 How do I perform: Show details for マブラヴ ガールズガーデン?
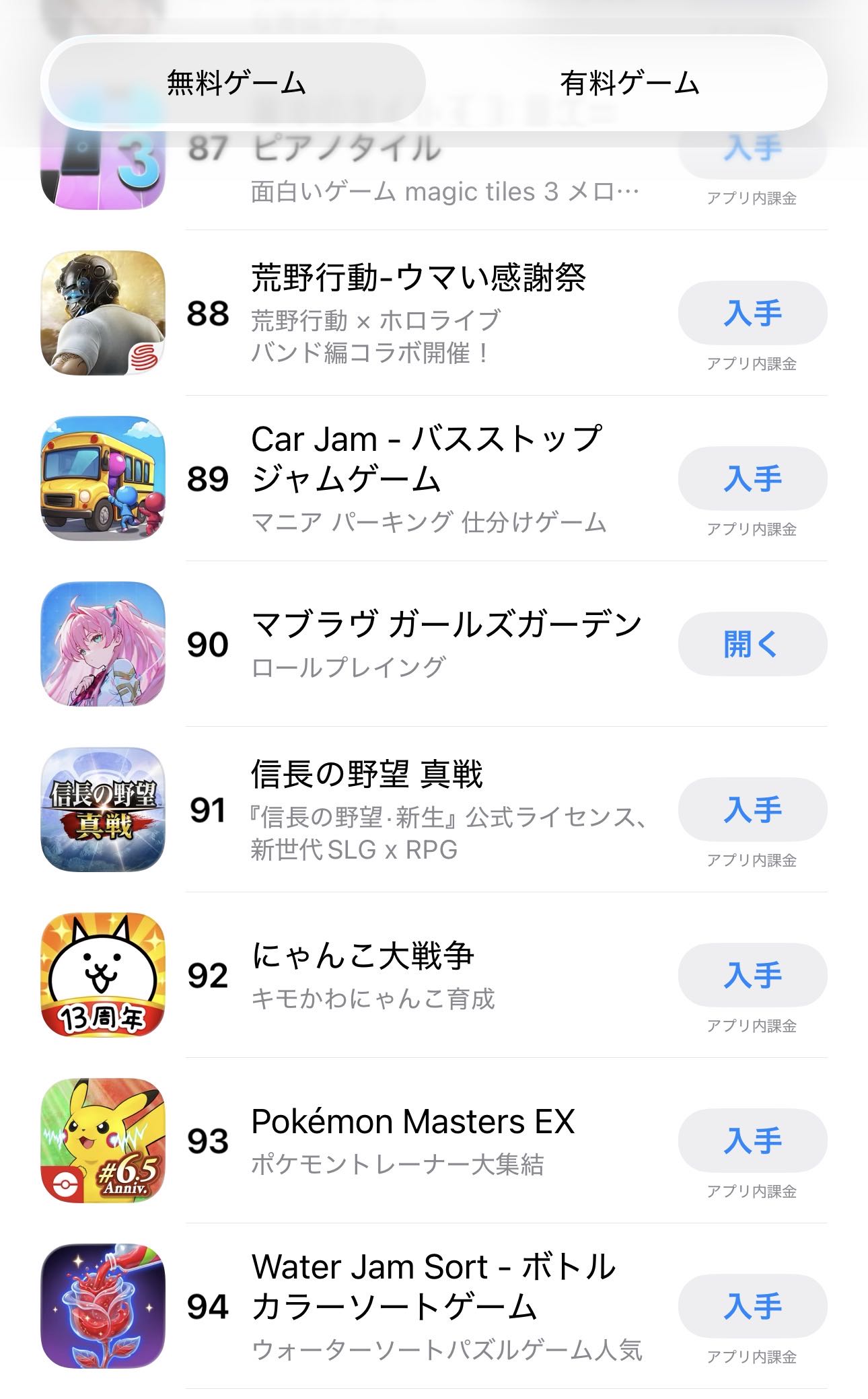445,624
